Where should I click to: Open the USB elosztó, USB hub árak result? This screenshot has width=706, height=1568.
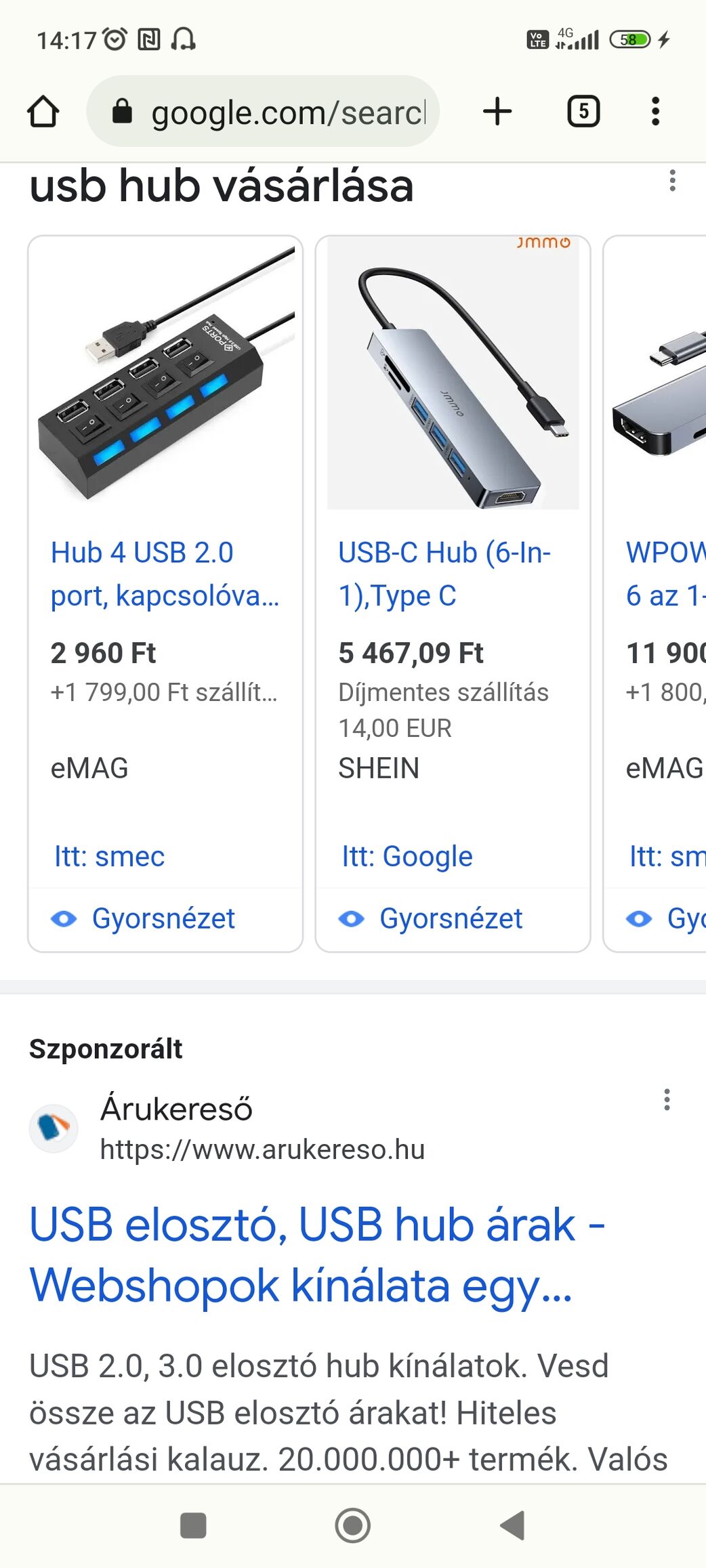[x=317, y=1255]
